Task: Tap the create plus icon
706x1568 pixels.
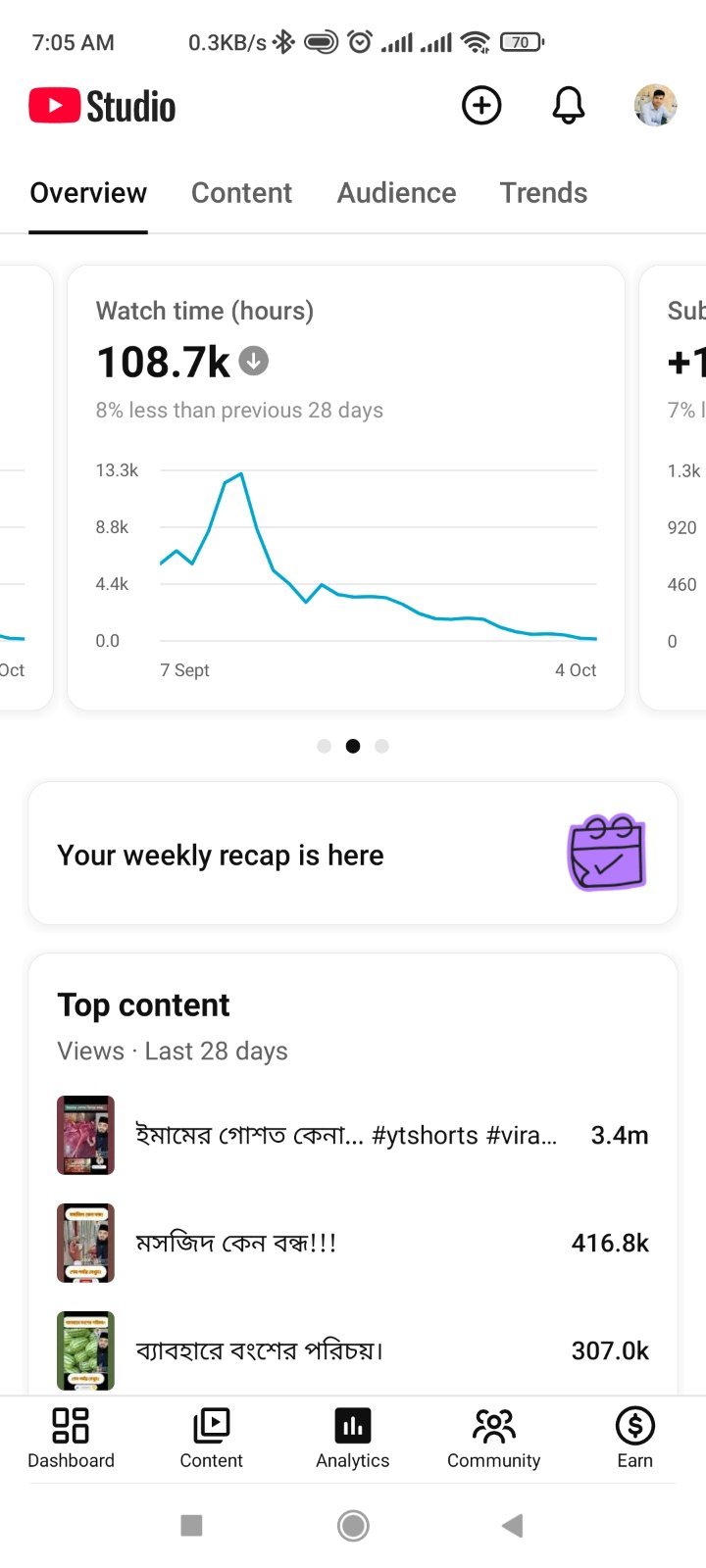Action: pyautogui.click(x=481, y=106)
